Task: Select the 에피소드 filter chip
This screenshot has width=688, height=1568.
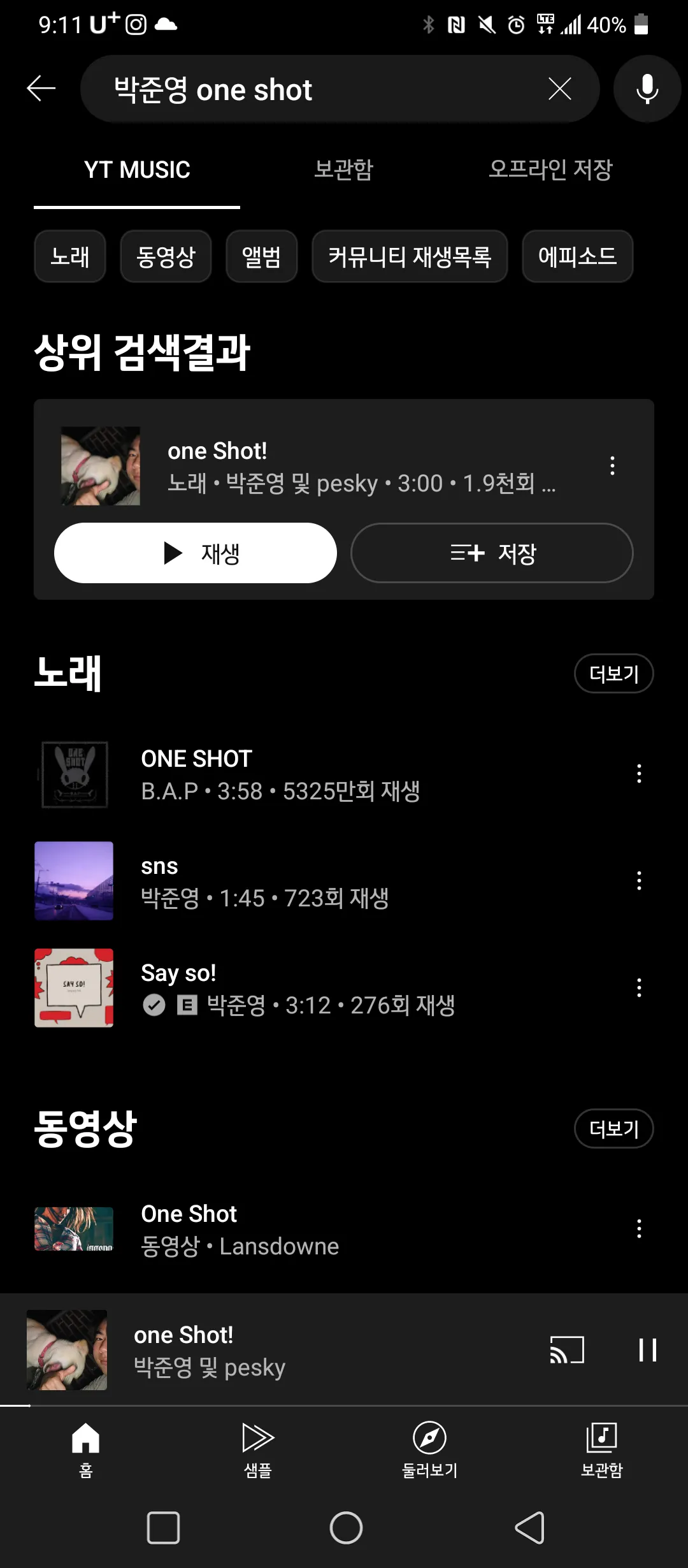Action: point(577,257)
